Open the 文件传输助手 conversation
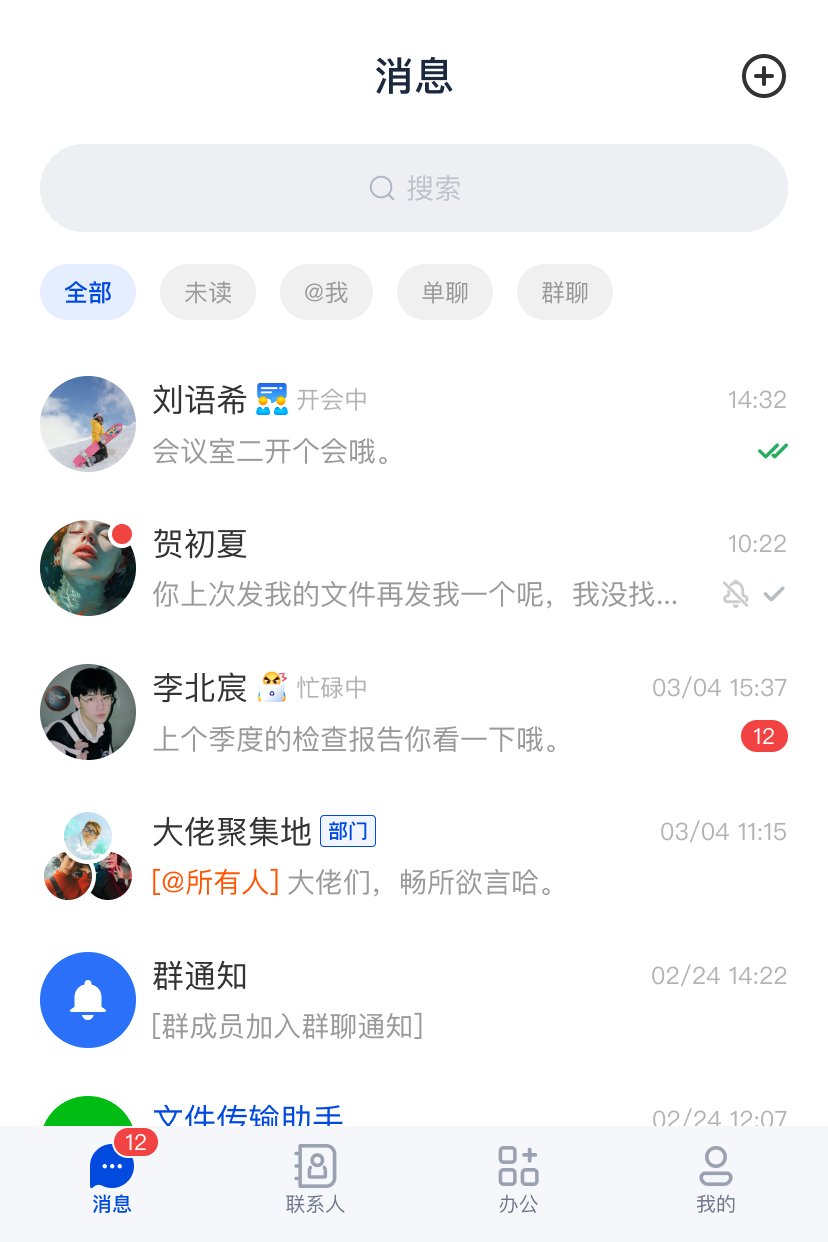The image size is (828, 1242). [x=414, y=1114]
